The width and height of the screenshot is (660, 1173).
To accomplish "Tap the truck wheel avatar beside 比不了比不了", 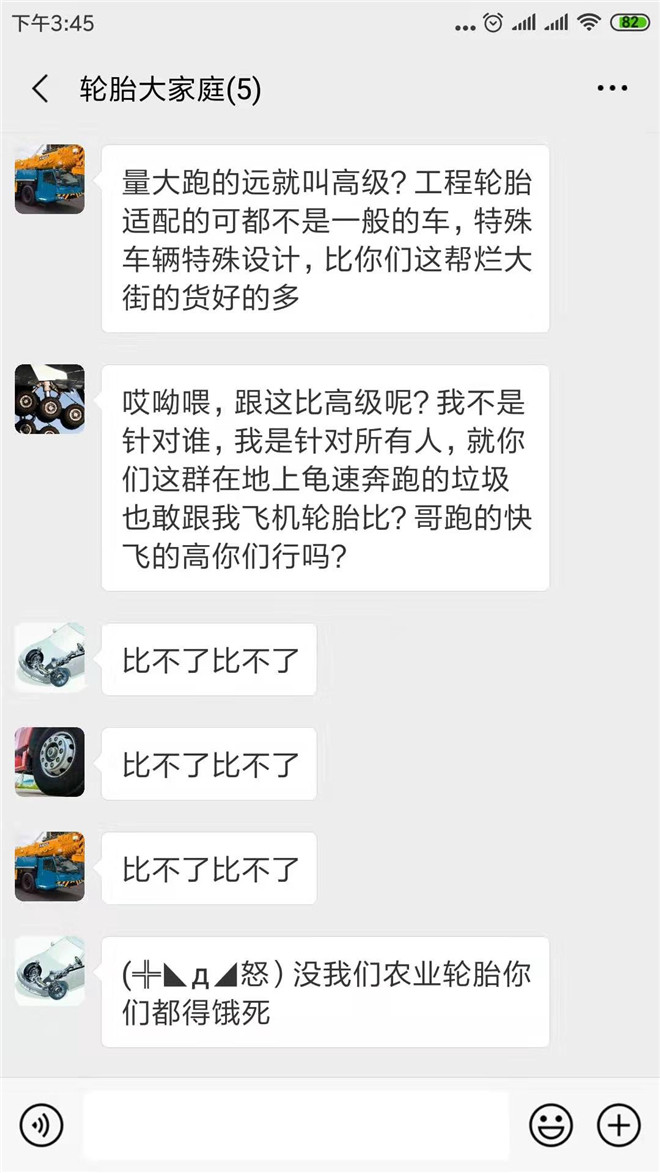I will click(x=50, y=762).
